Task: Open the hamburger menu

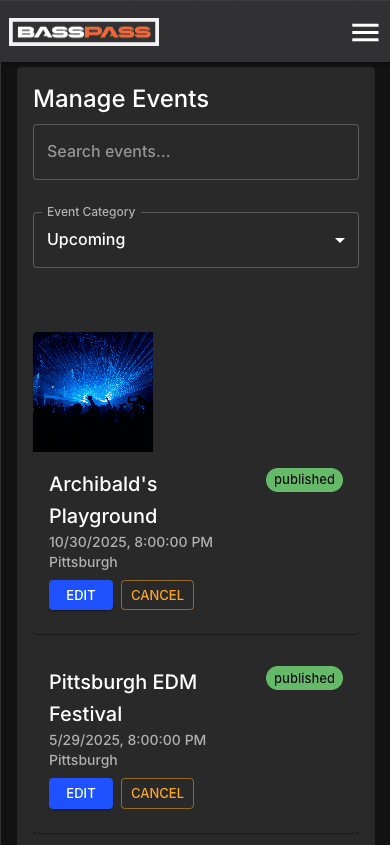Action: [365, 32]
